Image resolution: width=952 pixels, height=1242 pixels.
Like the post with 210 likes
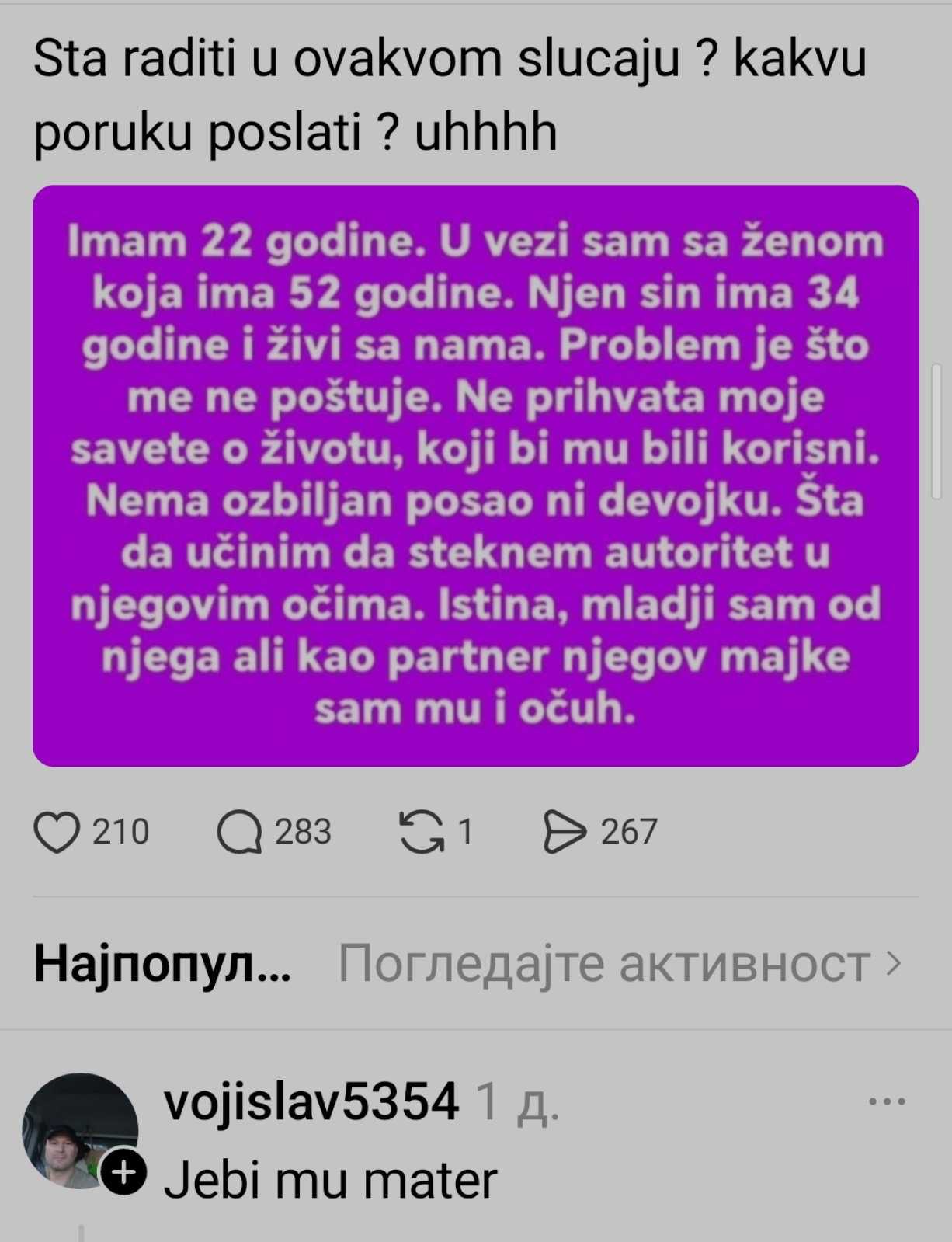tap(57, 832)
